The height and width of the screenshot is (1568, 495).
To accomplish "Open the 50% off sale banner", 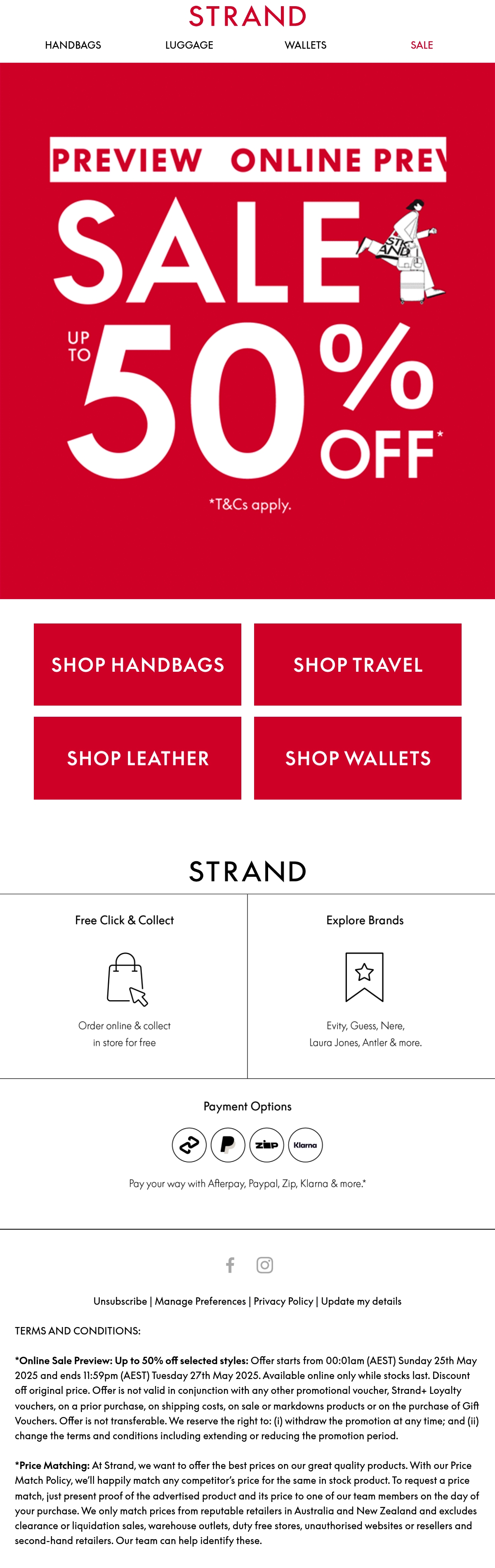I will [x=247, y=331].
